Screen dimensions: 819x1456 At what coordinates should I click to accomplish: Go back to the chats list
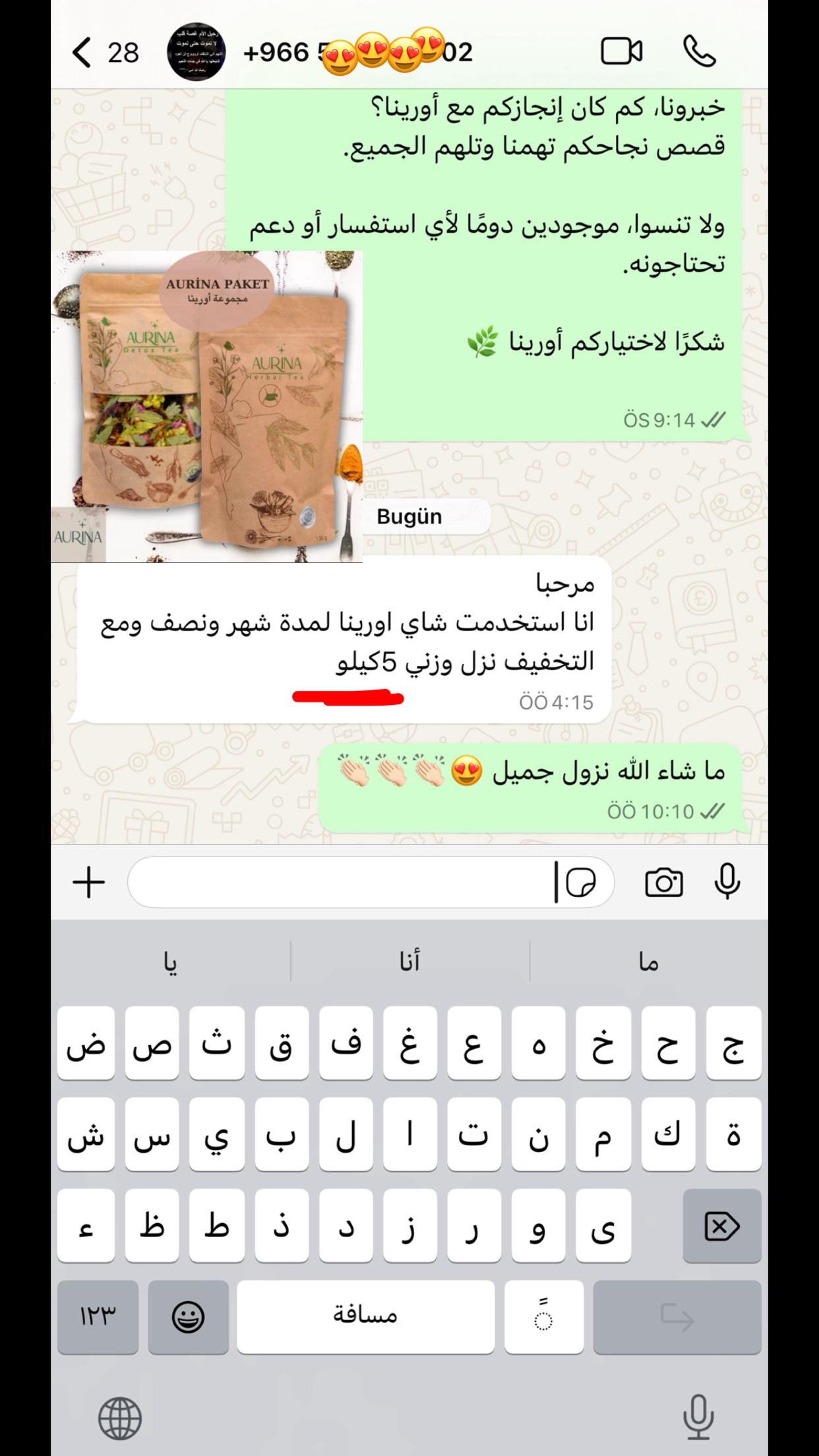pos(104,53)
